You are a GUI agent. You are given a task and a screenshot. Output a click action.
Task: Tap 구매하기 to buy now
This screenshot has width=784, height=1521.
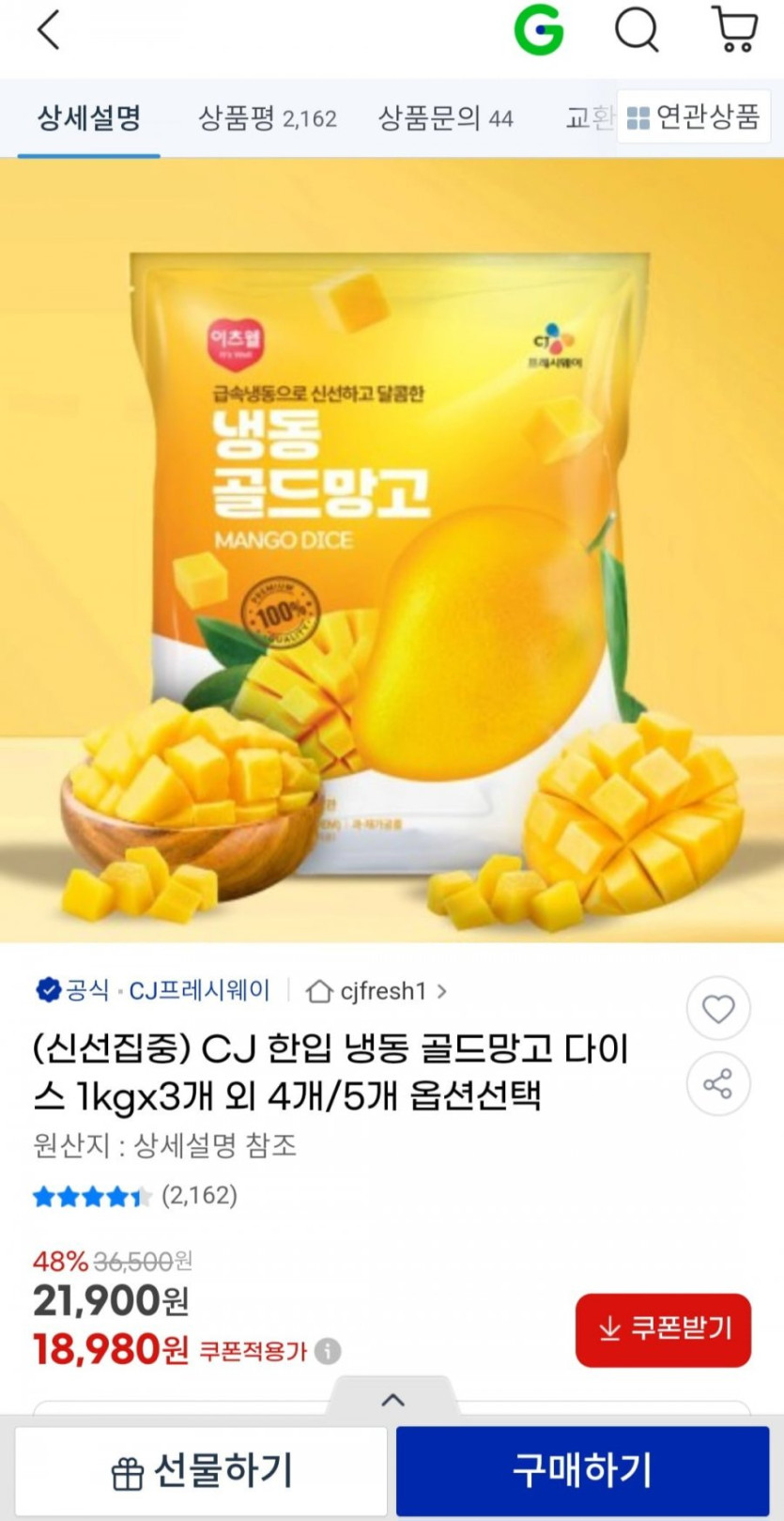[x=582, y=1470]
